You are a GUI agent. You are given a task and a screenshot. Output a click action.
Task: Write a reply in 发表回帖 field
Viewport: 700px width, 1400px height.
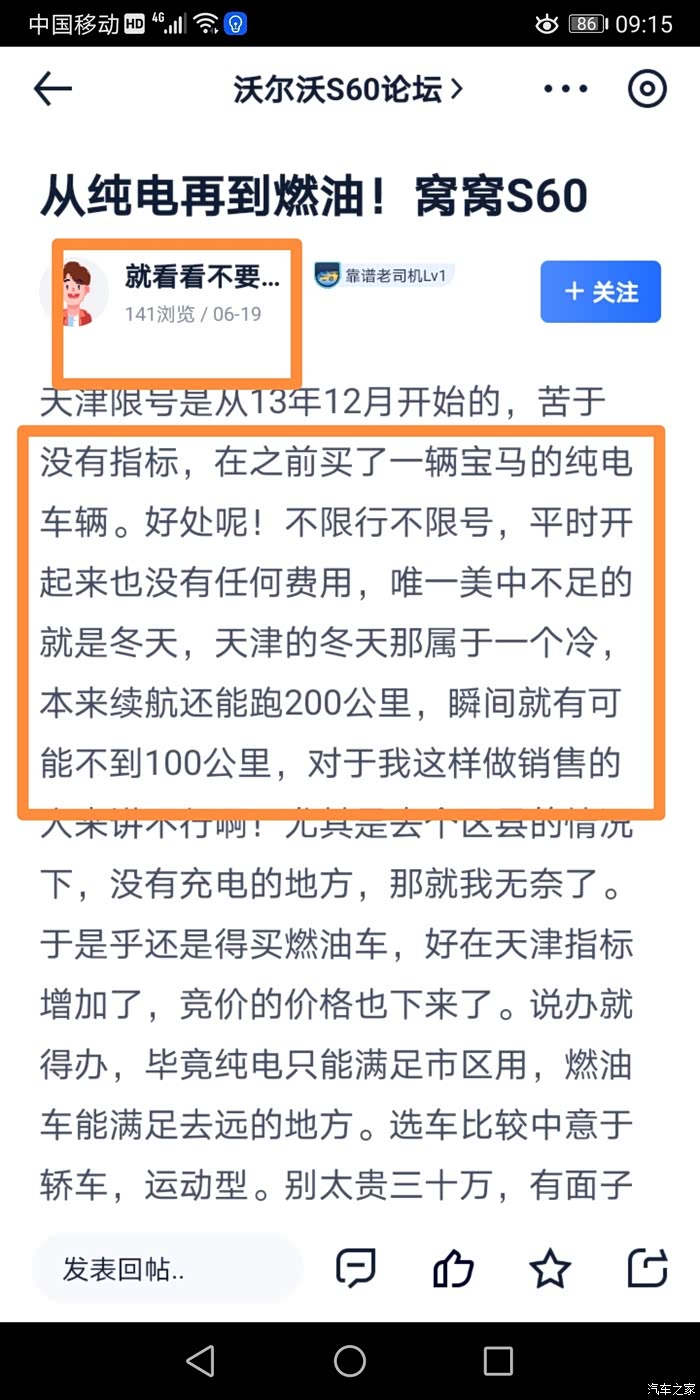click(x=166, y=1269)
